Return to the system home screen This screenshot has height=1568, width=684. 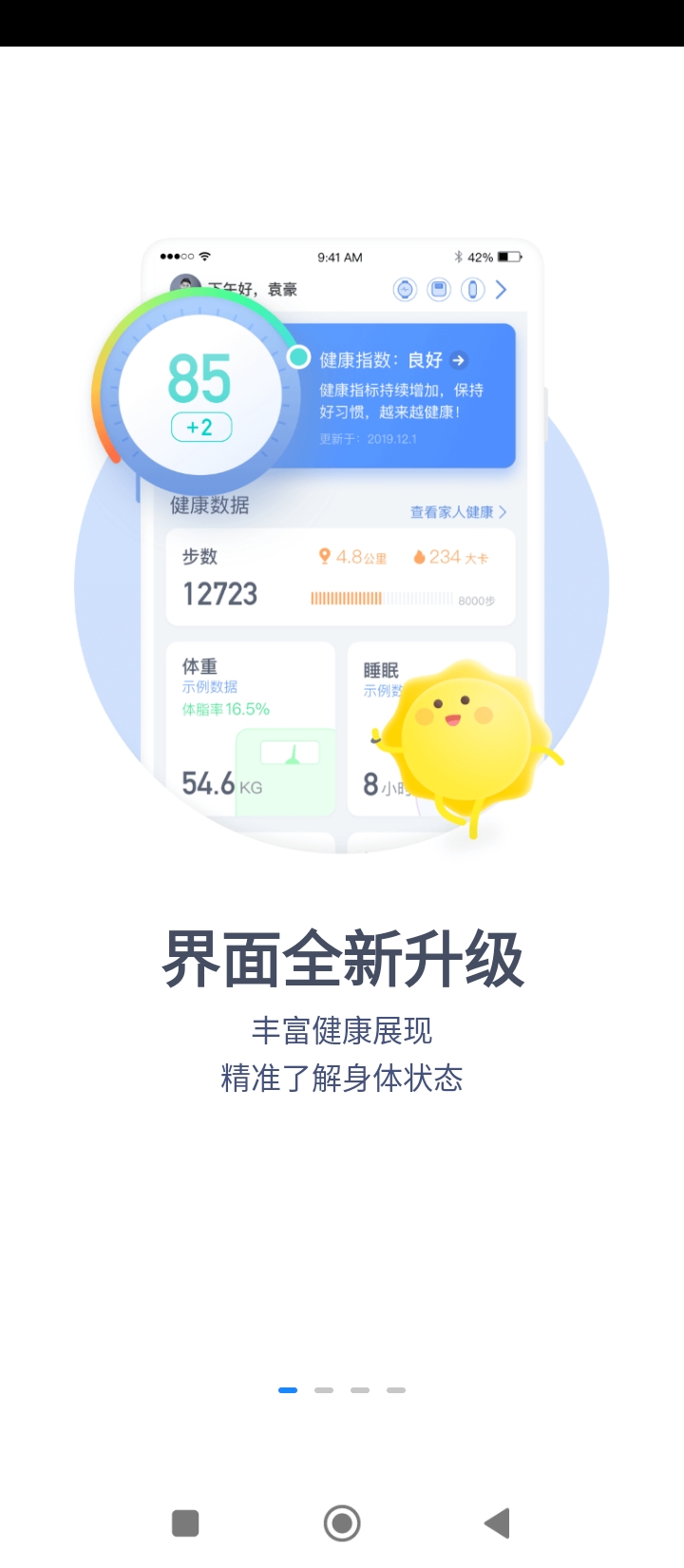(x=342, y=1523)
